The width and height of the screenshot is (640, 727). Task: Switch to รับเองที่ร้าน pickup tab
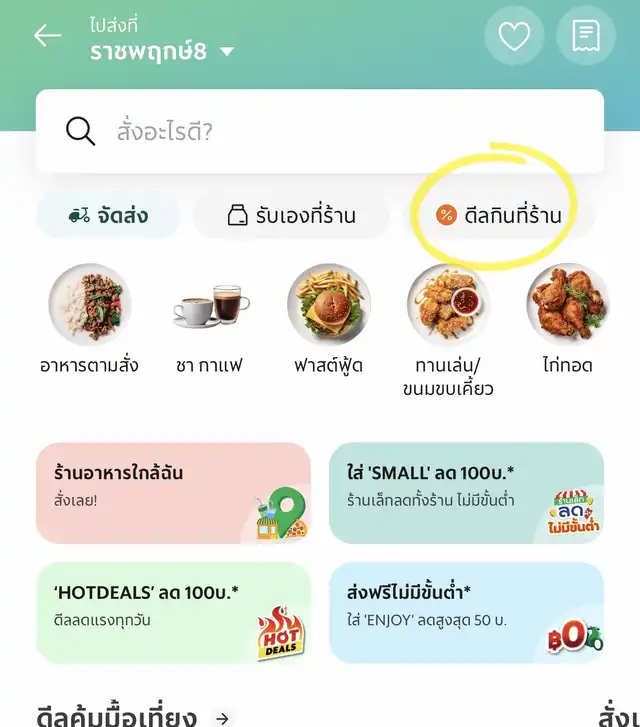pyautogui.click(x=291, y=216)
